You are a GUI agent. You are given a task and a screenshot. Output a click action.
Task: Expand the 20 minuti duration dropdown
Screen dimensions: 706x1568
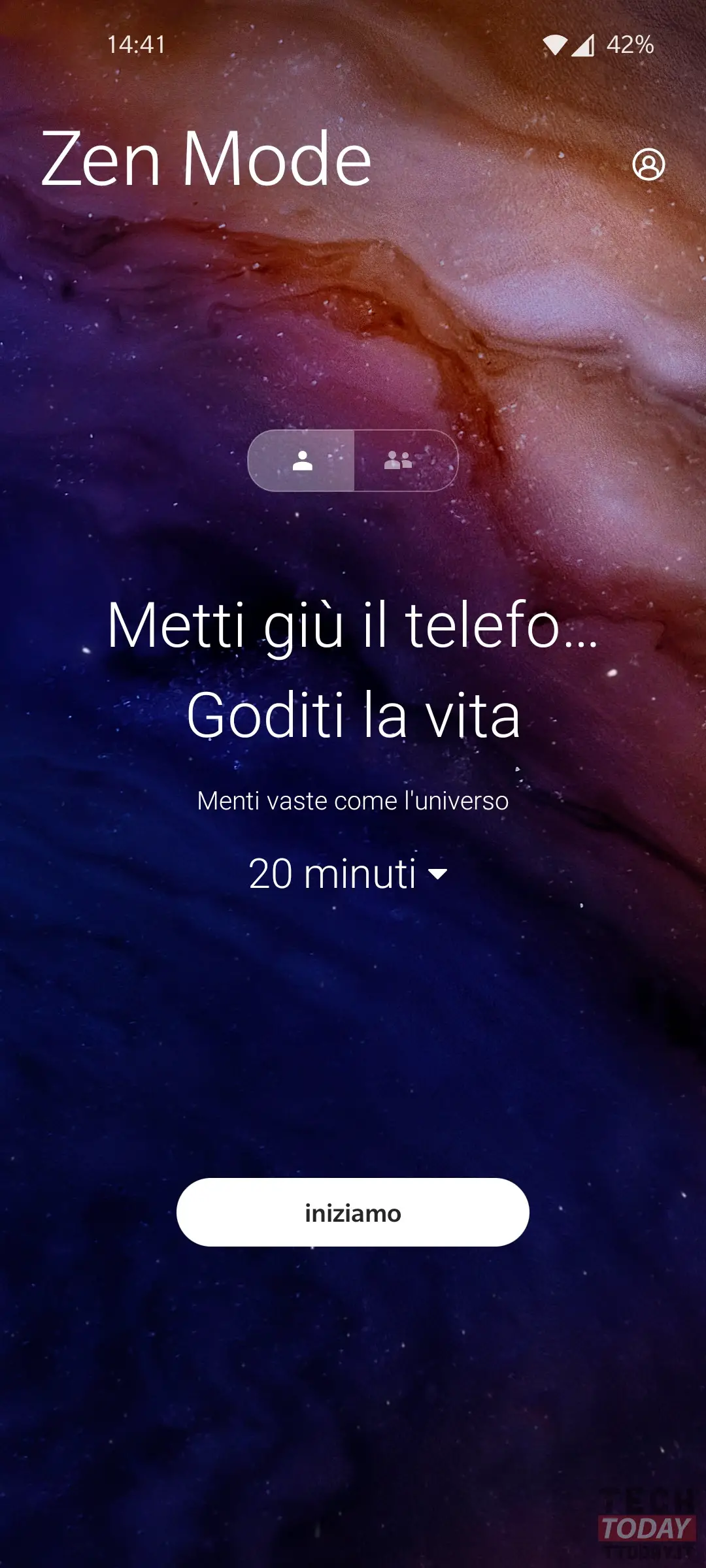348,874
